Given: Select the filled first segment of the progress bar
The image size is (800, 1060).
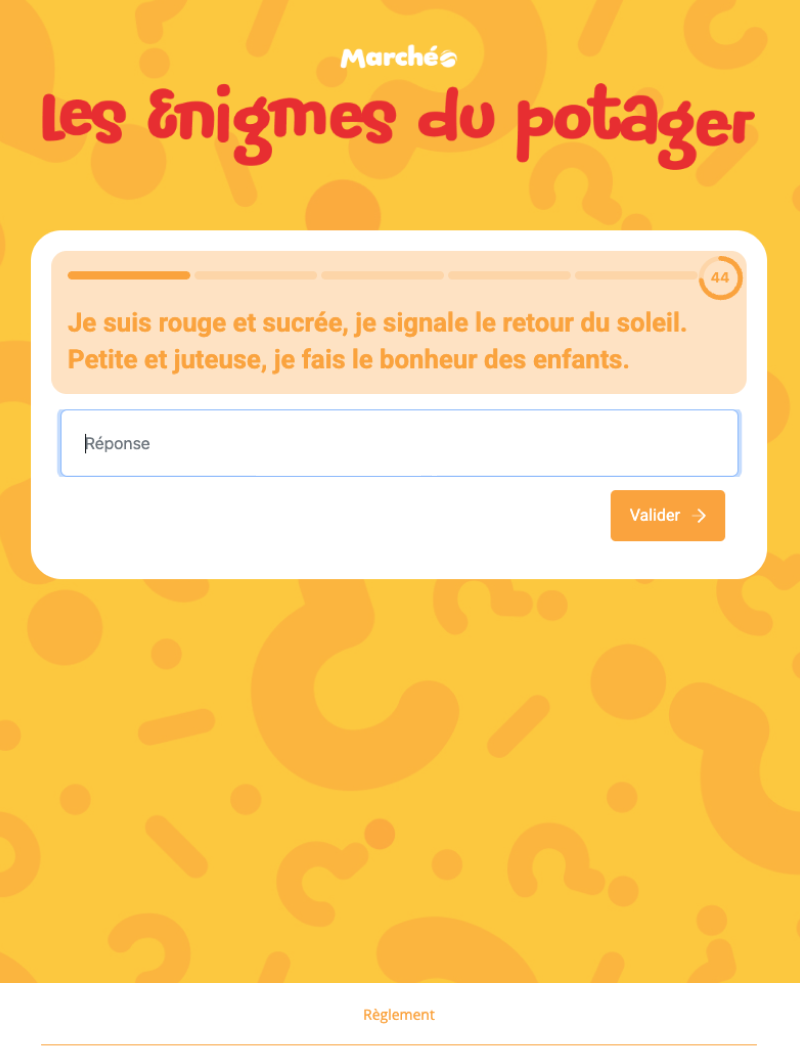Looking at the screenshot, I should click(x=127, y=275).
